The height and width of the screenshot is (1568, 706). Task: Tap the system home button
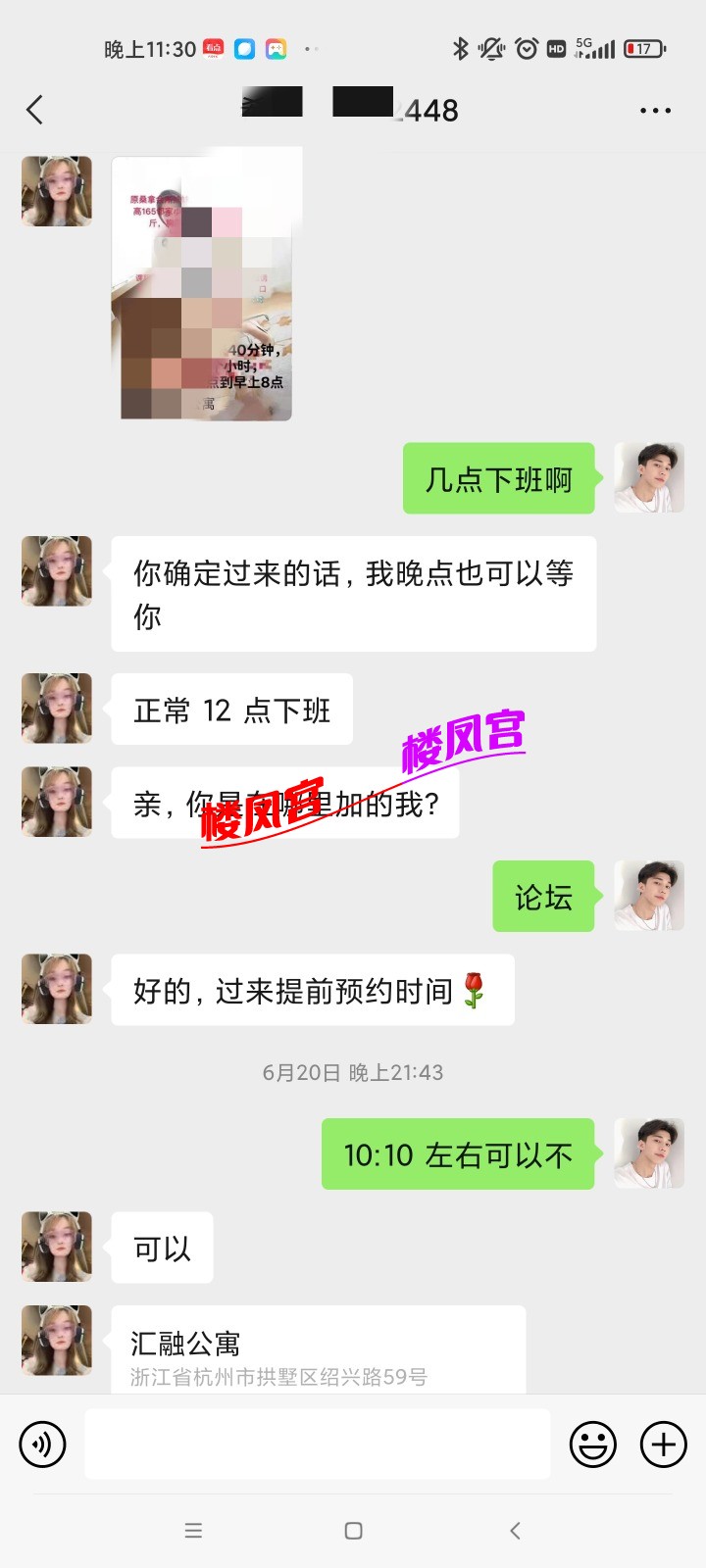tap(354, 1531)
